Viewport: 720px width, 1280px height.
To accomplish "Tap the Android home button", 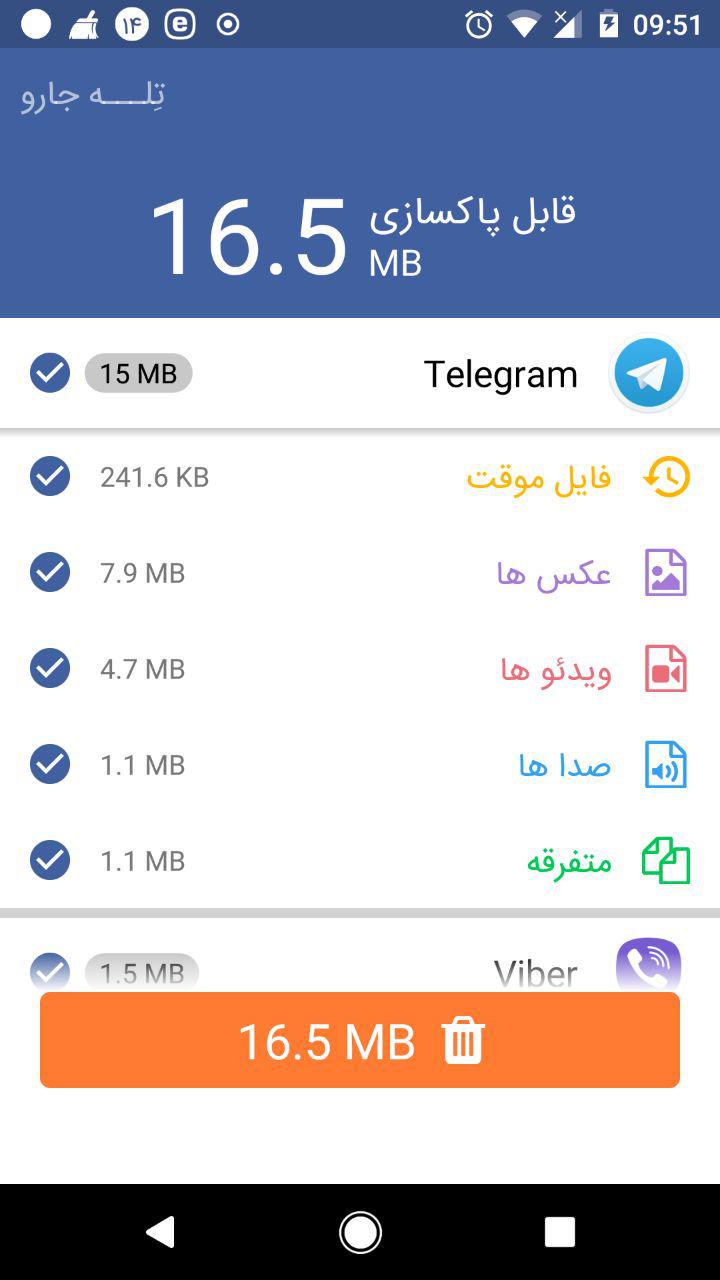I will click(360, 1232).
